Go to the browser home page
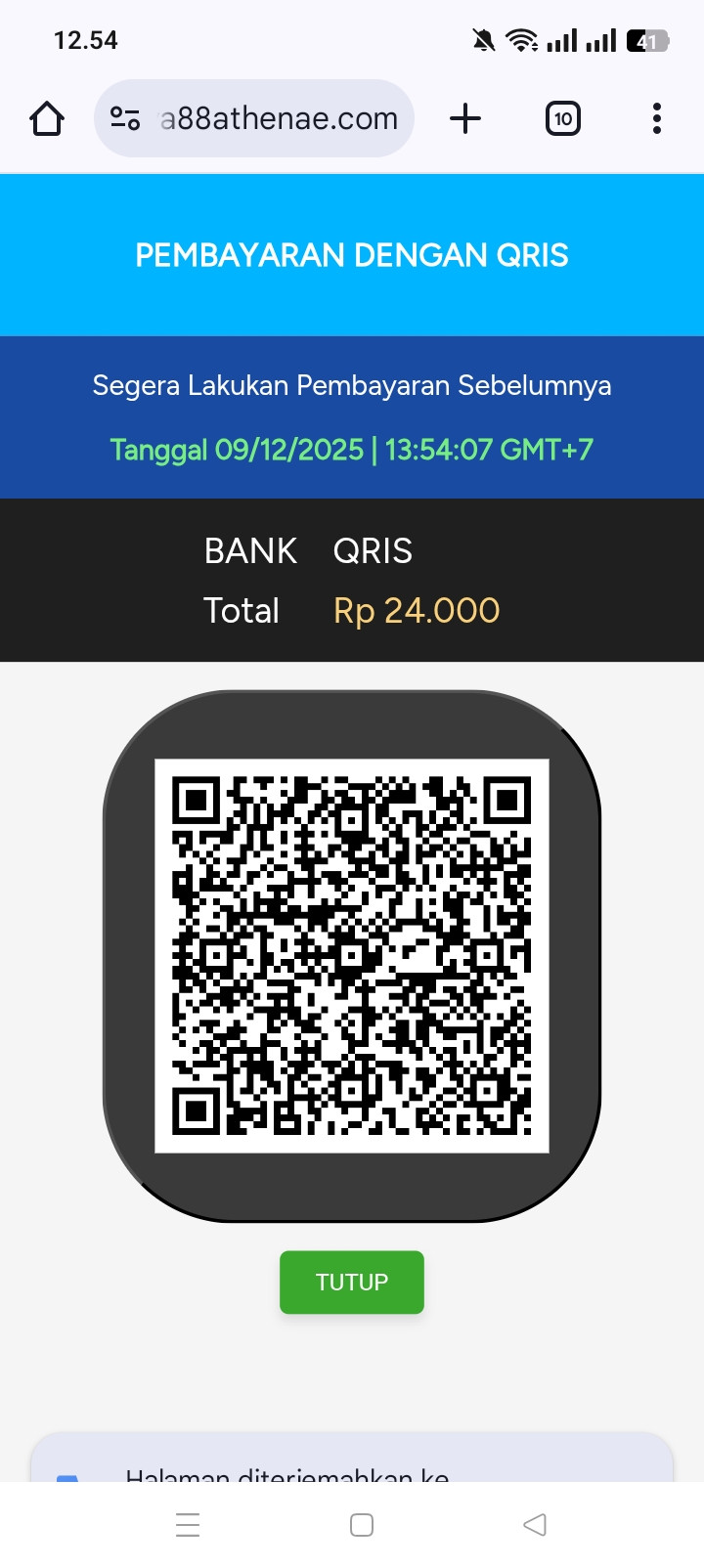 pyautogui.click(x=47, y=119)
